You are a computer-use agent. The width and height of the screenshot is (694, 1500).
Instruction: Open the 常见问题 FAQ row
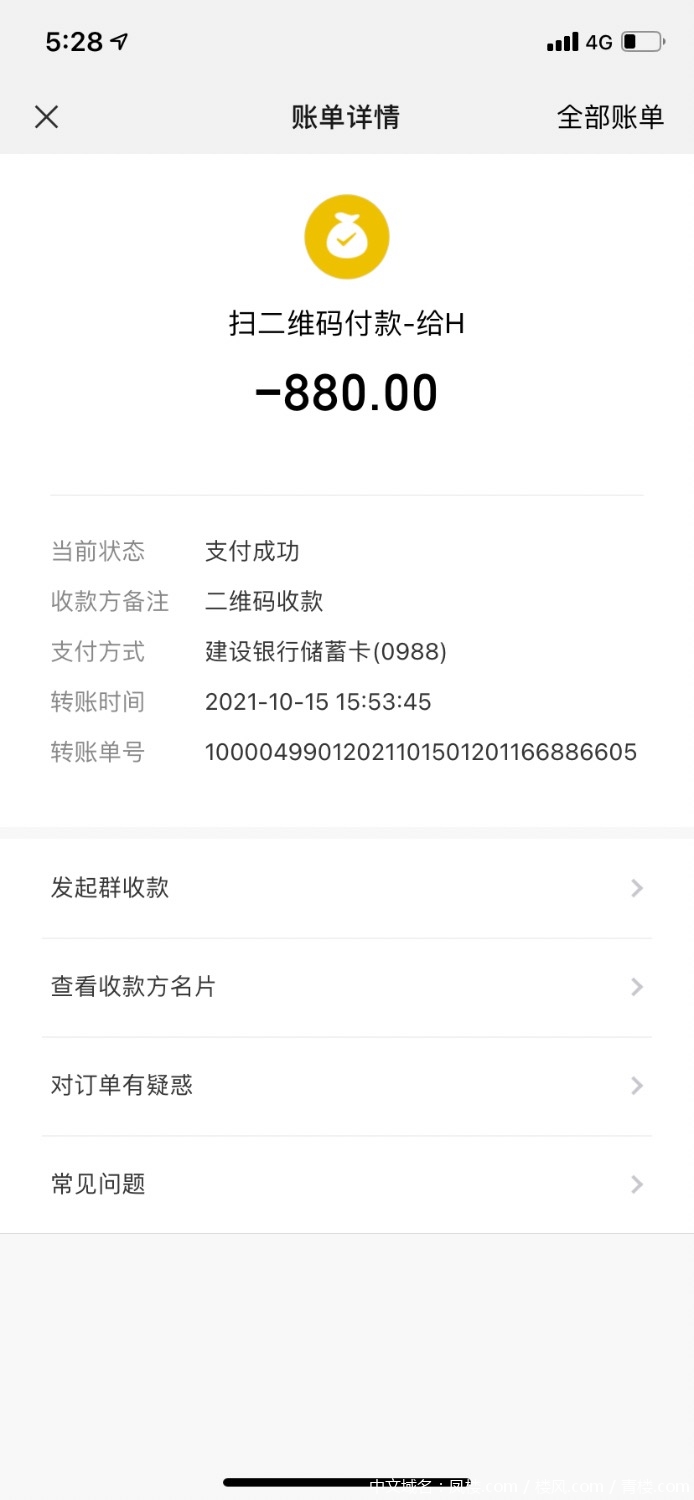346,1185
